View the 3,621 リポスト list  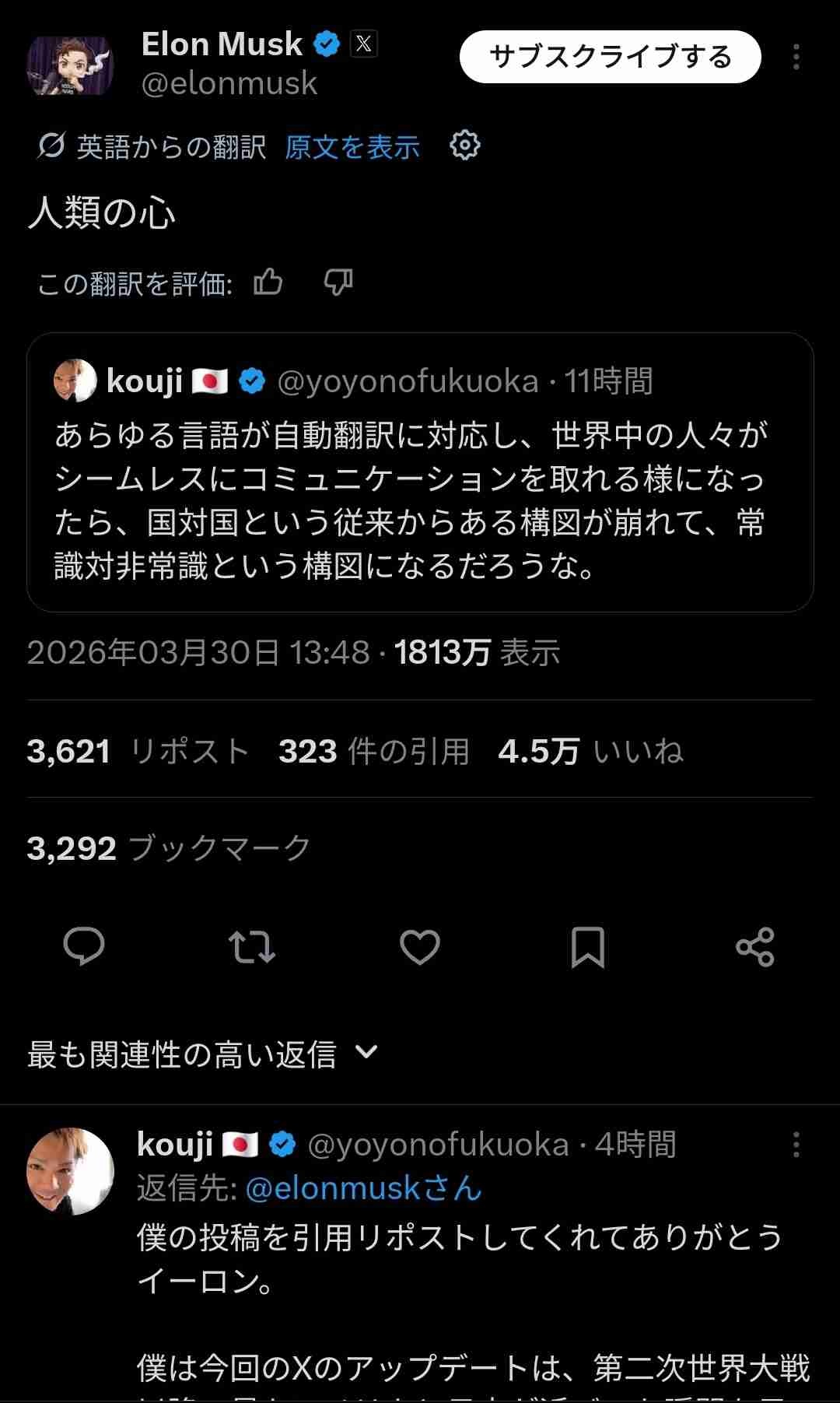(x=138, y=751)
